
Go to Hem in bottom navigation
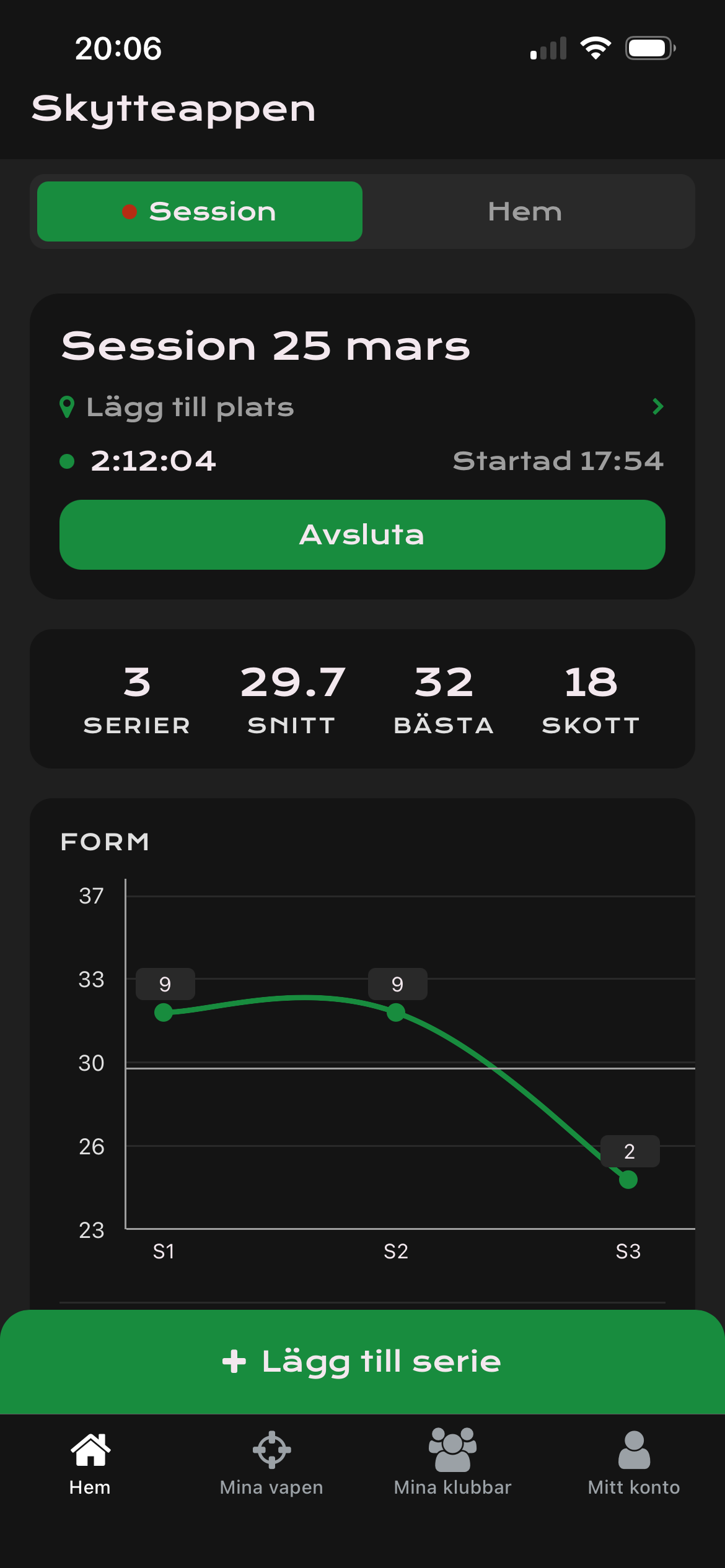[90, 1461]
